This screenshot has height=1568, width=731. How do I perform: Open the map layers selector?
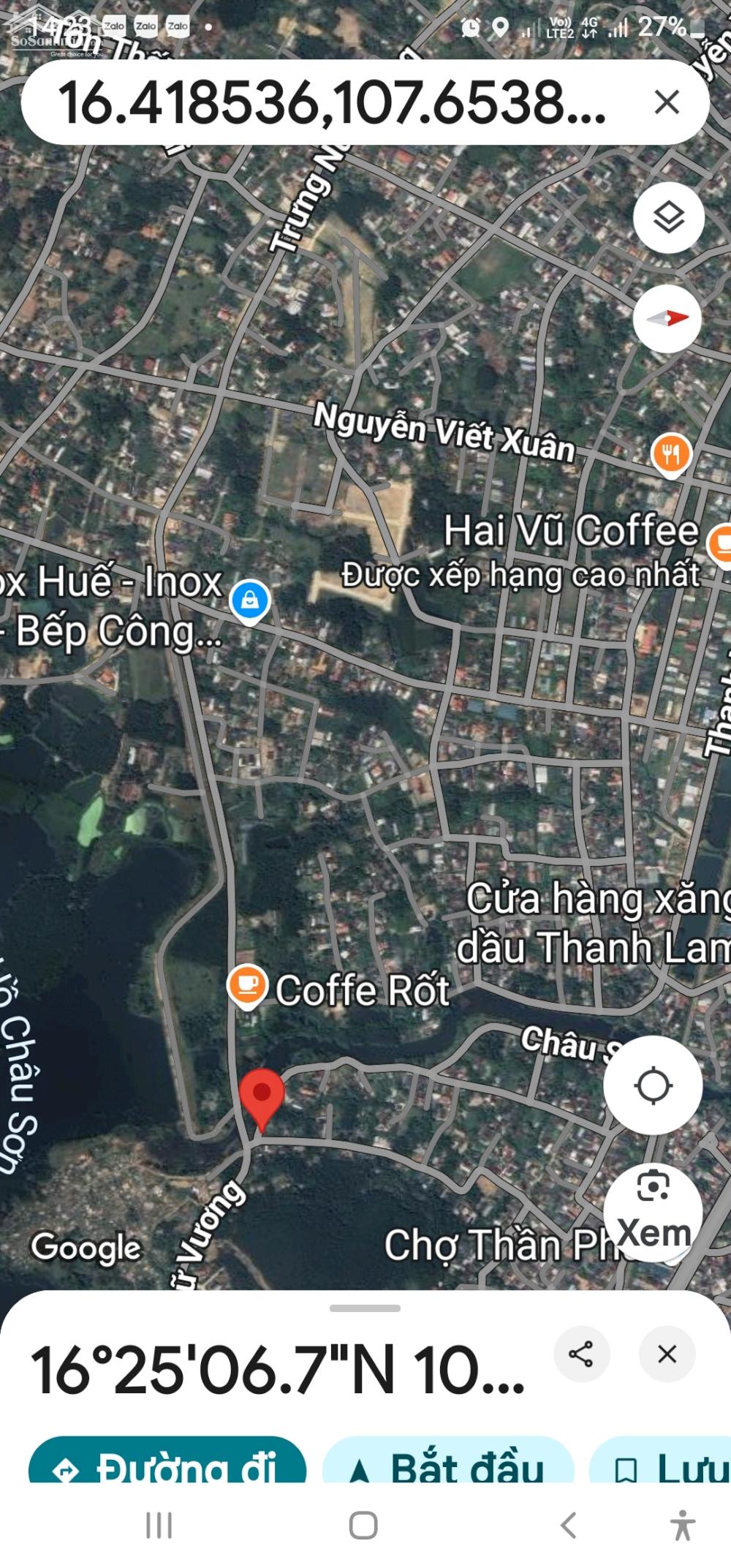pyautogui.click(x=669, y=217)
